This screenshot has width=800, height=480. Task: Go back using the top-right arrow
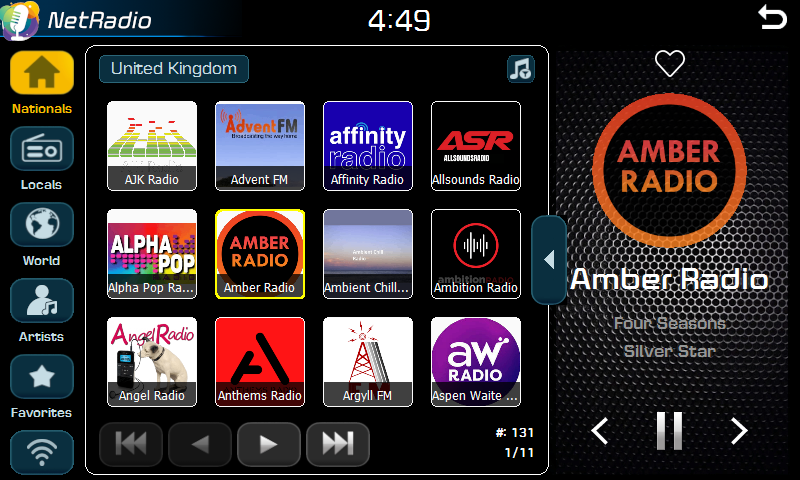coord(771,17)
